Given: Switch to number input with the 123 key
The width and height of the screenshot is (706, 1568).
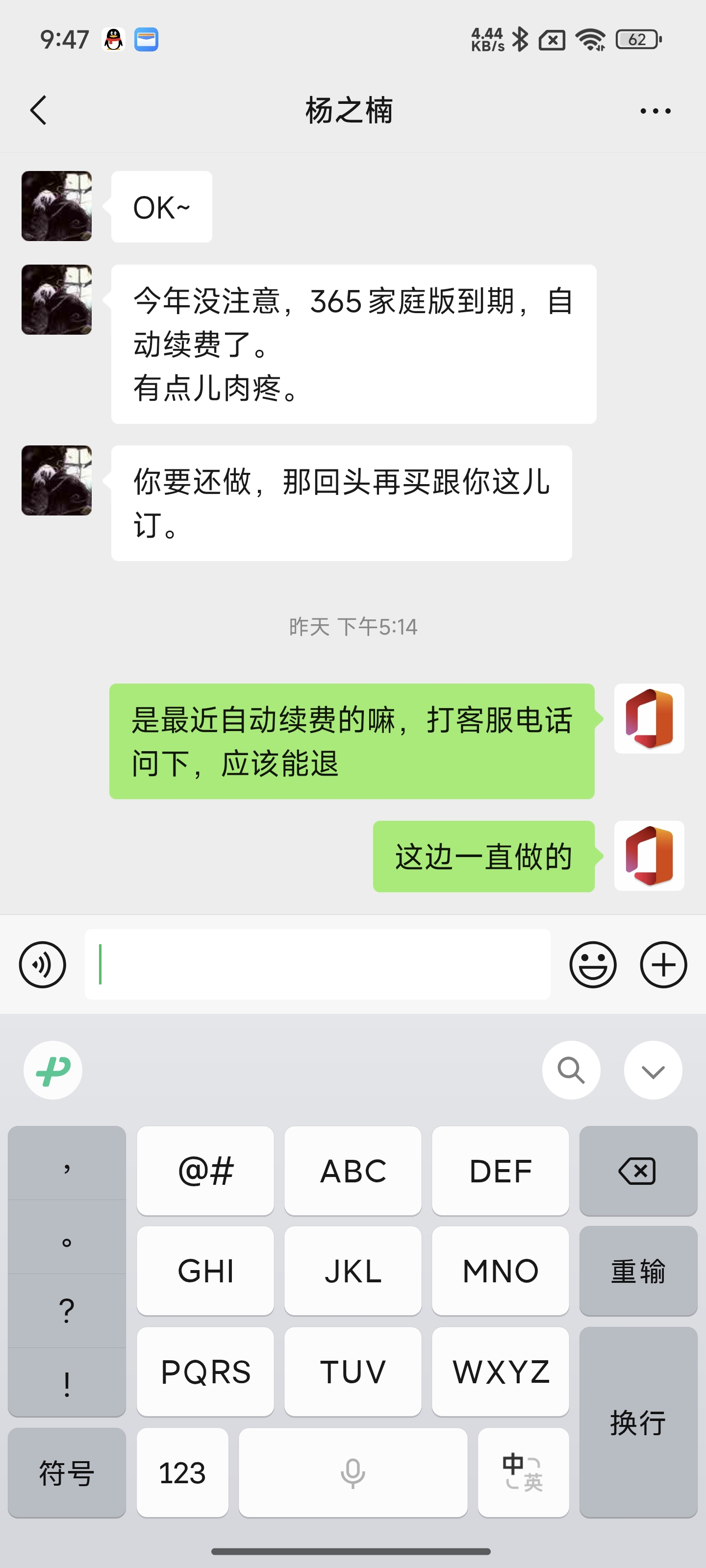Looking at the screenshot, I should (182, 1473).
